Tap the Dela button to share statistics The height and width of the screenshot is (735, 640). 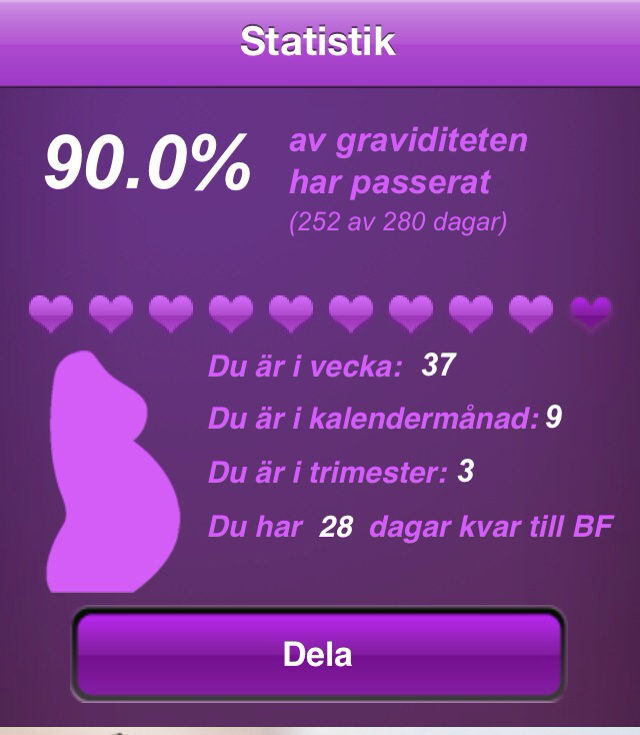pos(318,654)
